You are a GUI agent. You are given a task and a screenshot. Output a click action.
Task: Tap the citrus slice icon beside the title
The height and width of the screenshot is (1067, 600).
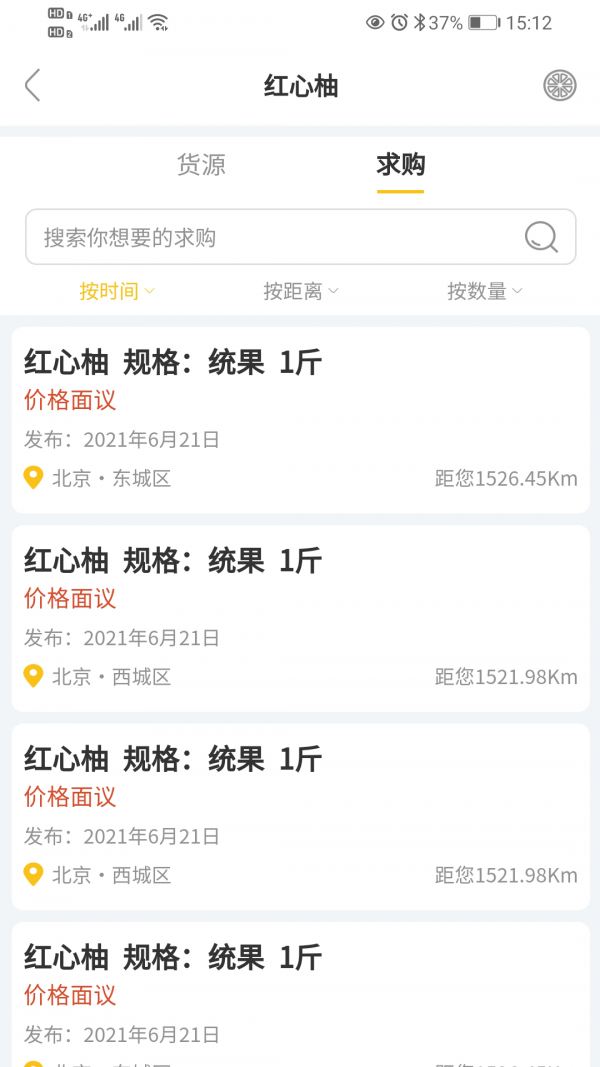tap(560, 85)
